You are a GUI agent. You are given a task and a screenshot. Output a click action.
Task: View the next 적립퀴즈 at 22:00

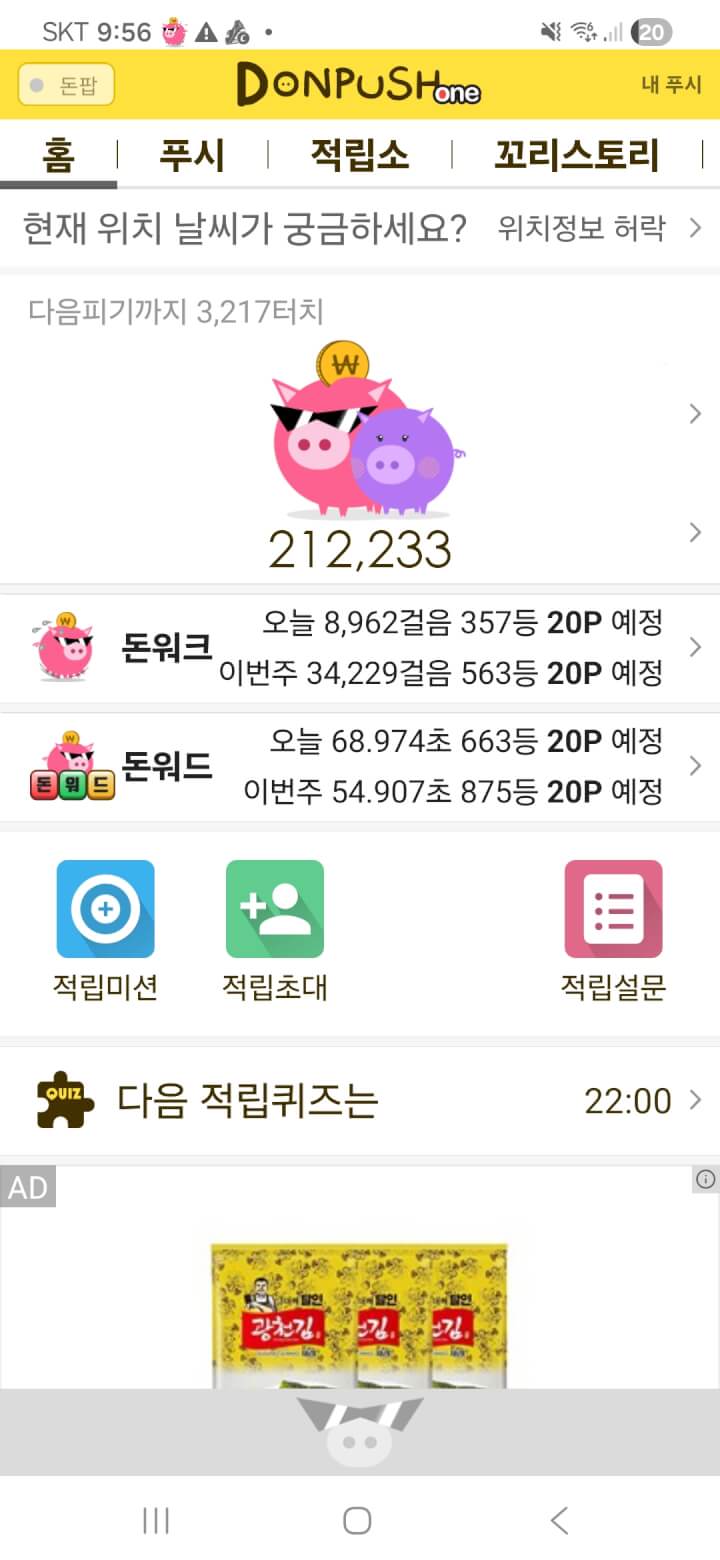tap(360, 1101)
